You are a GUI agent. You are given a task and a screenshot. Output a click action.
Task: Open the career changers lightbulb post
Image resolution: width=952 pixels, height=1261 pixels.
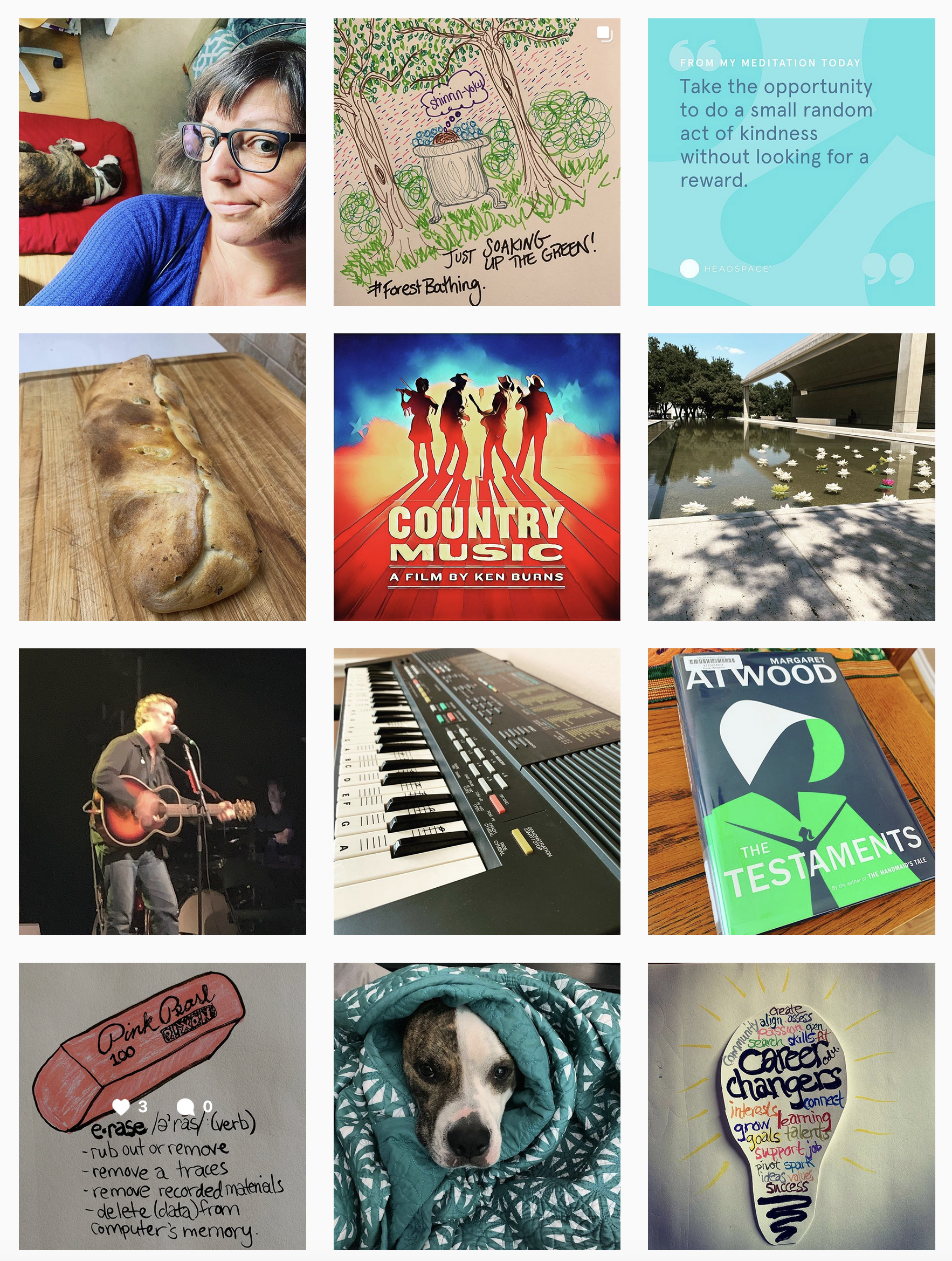coord(791,1106)
